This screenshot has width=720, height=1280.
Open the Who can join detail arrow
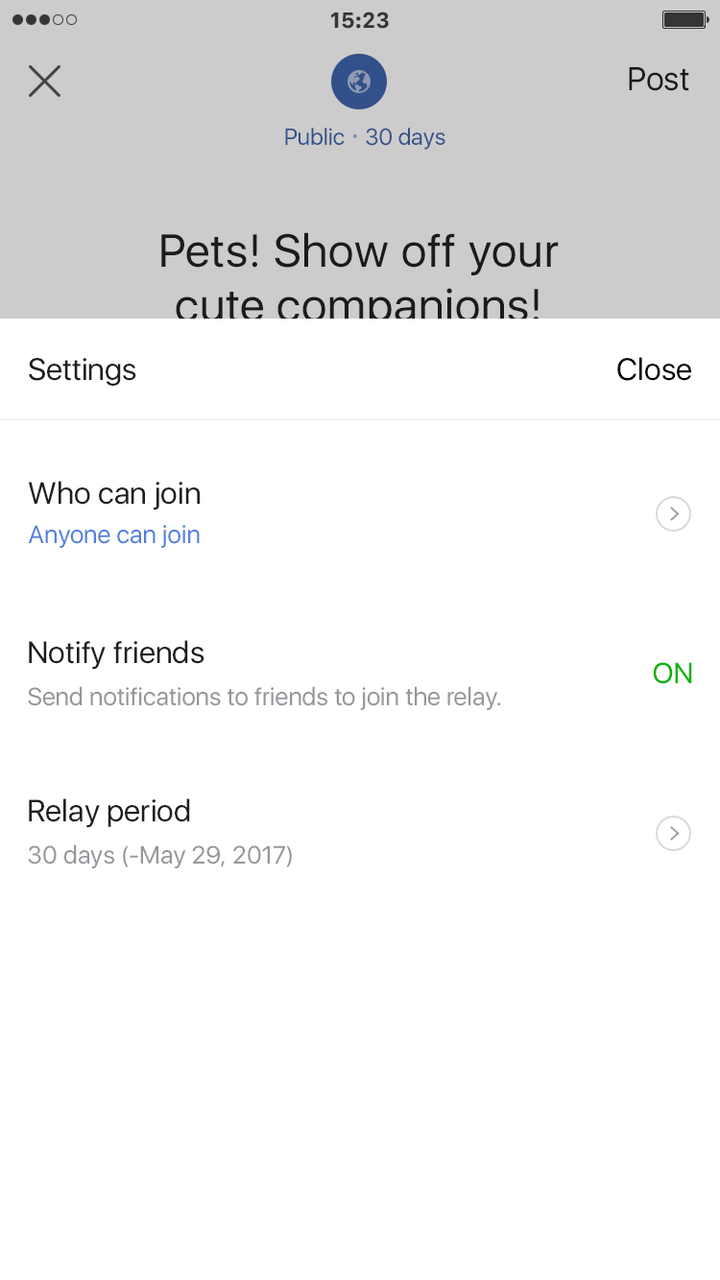(x=673, y=513)
